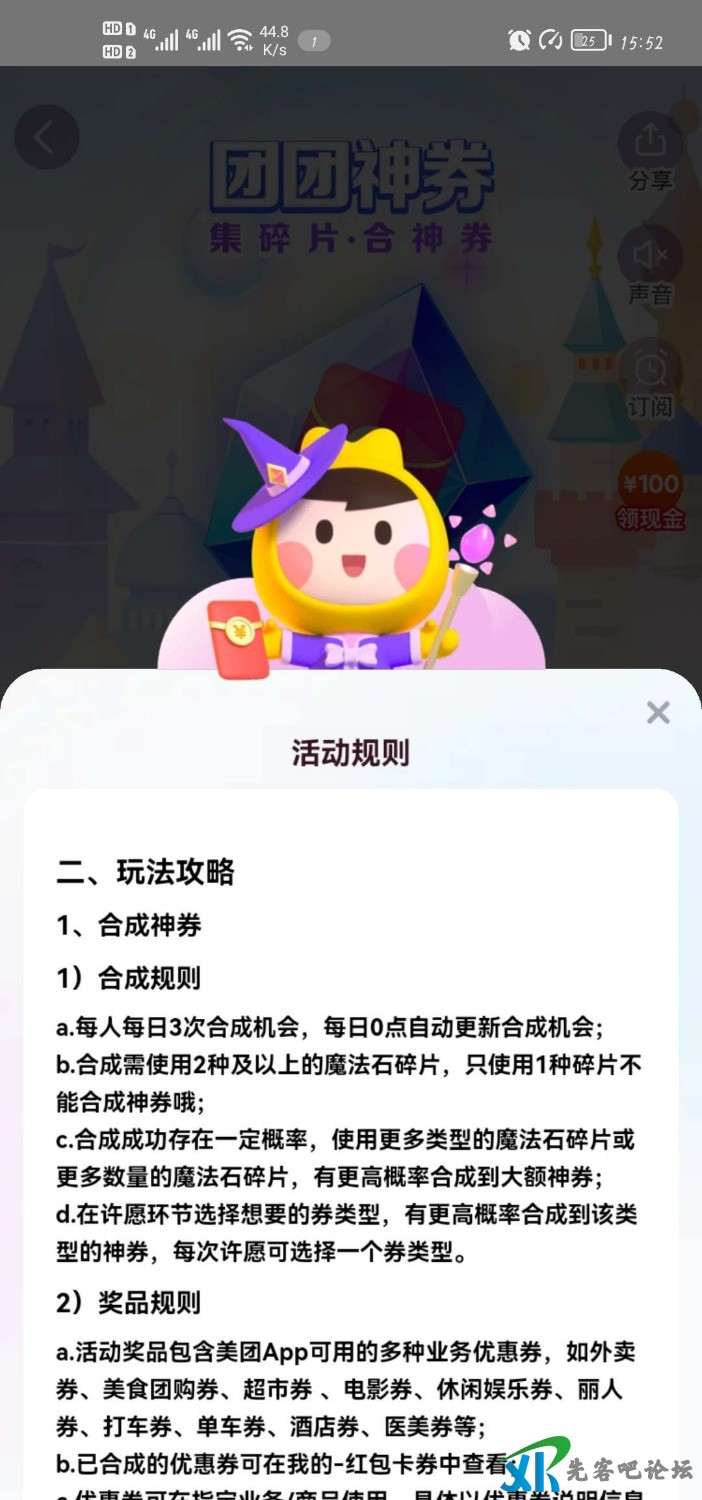The height and width of the screenshot is (1500, 702).
Task: Close the 活动规则 rules sheet
Action: (x=657, y=712)
